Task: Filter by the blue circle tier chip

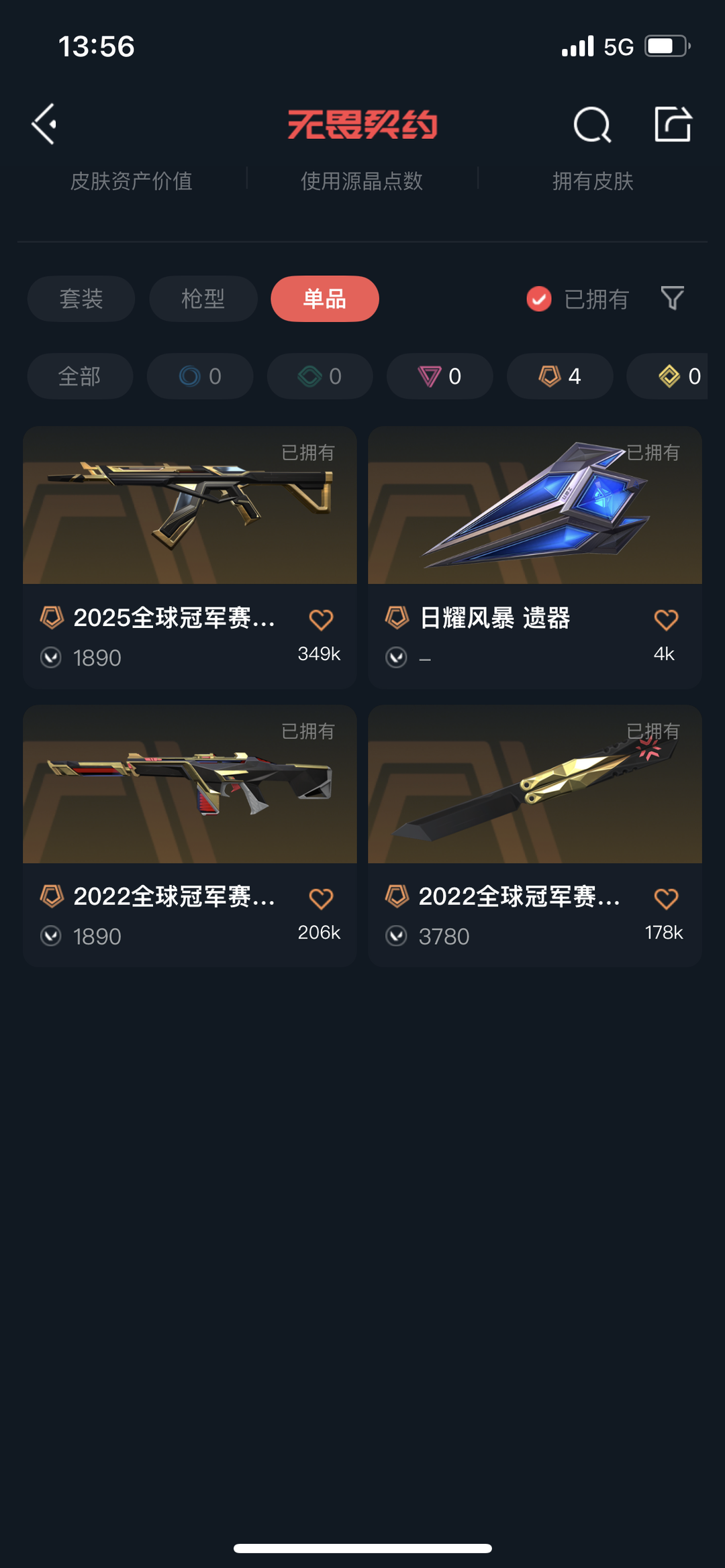Action: (x=200, y=376)
